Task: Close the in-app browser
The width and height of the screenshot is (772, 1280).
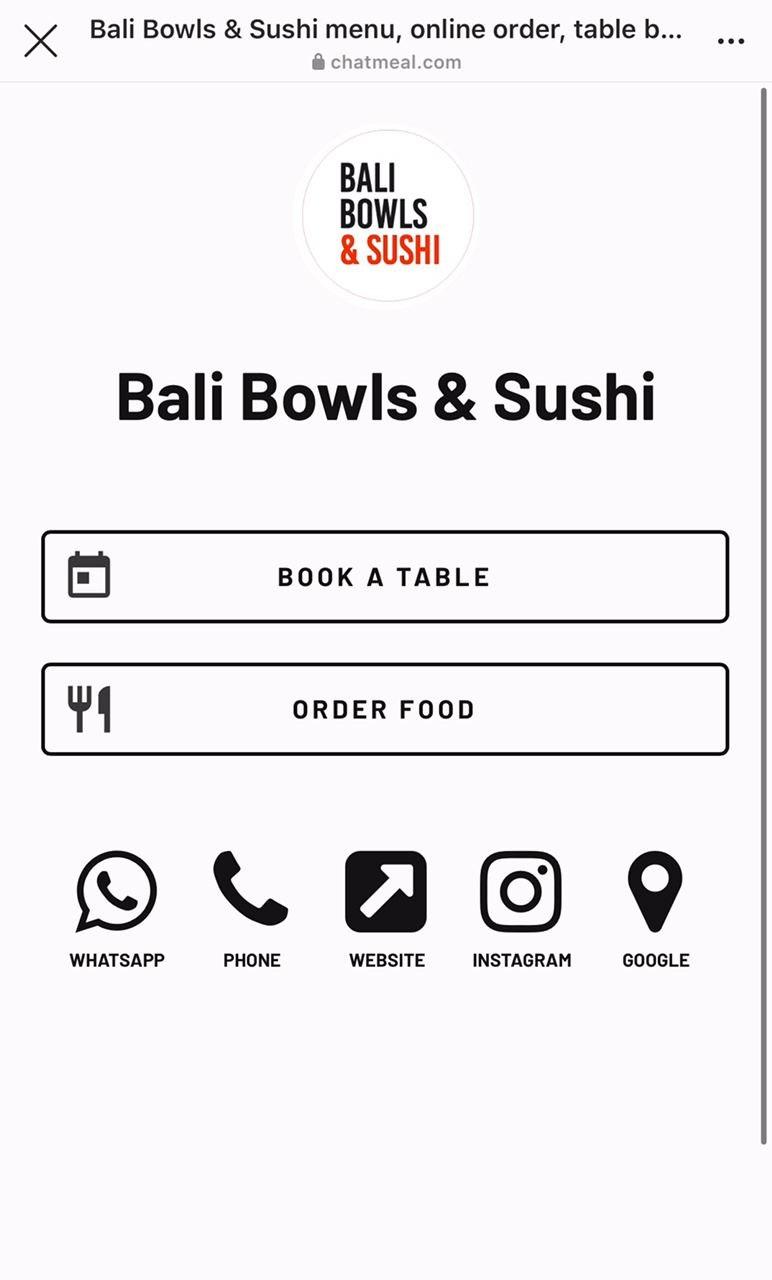Action: [x=40, y=41]
